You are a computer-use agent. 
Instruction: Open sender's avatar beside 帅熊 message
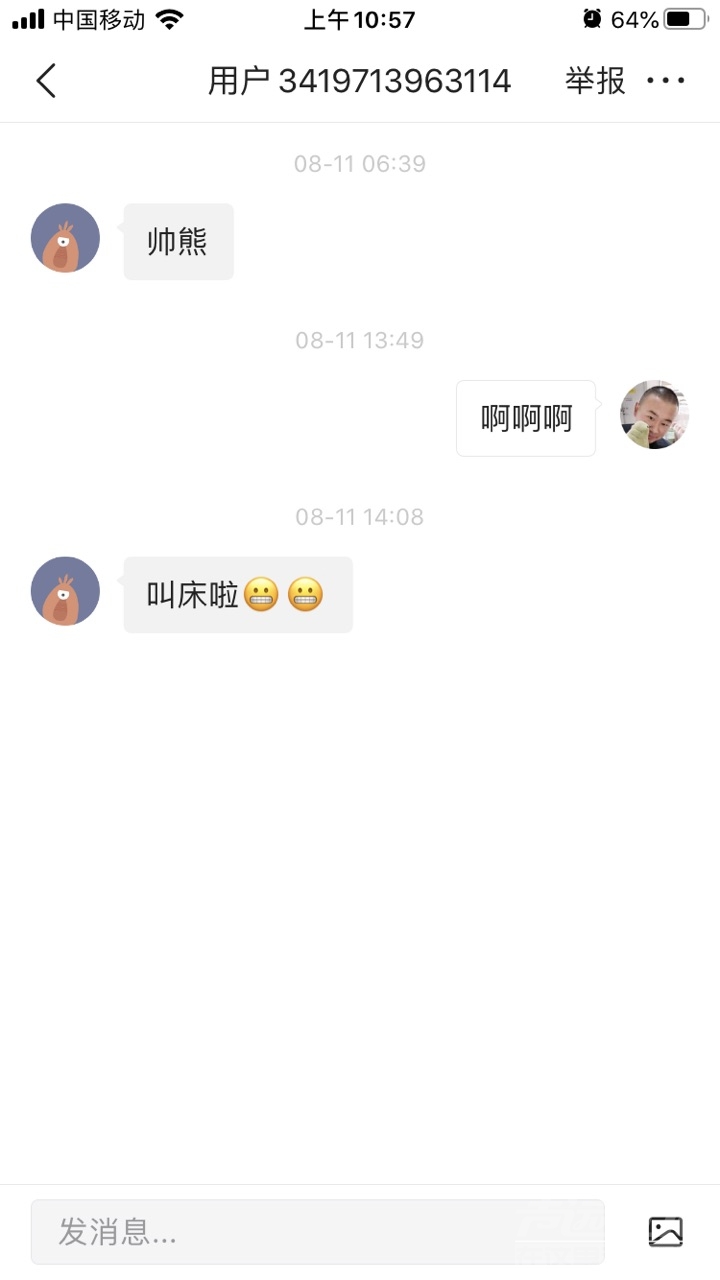click(x=65, y=238)
